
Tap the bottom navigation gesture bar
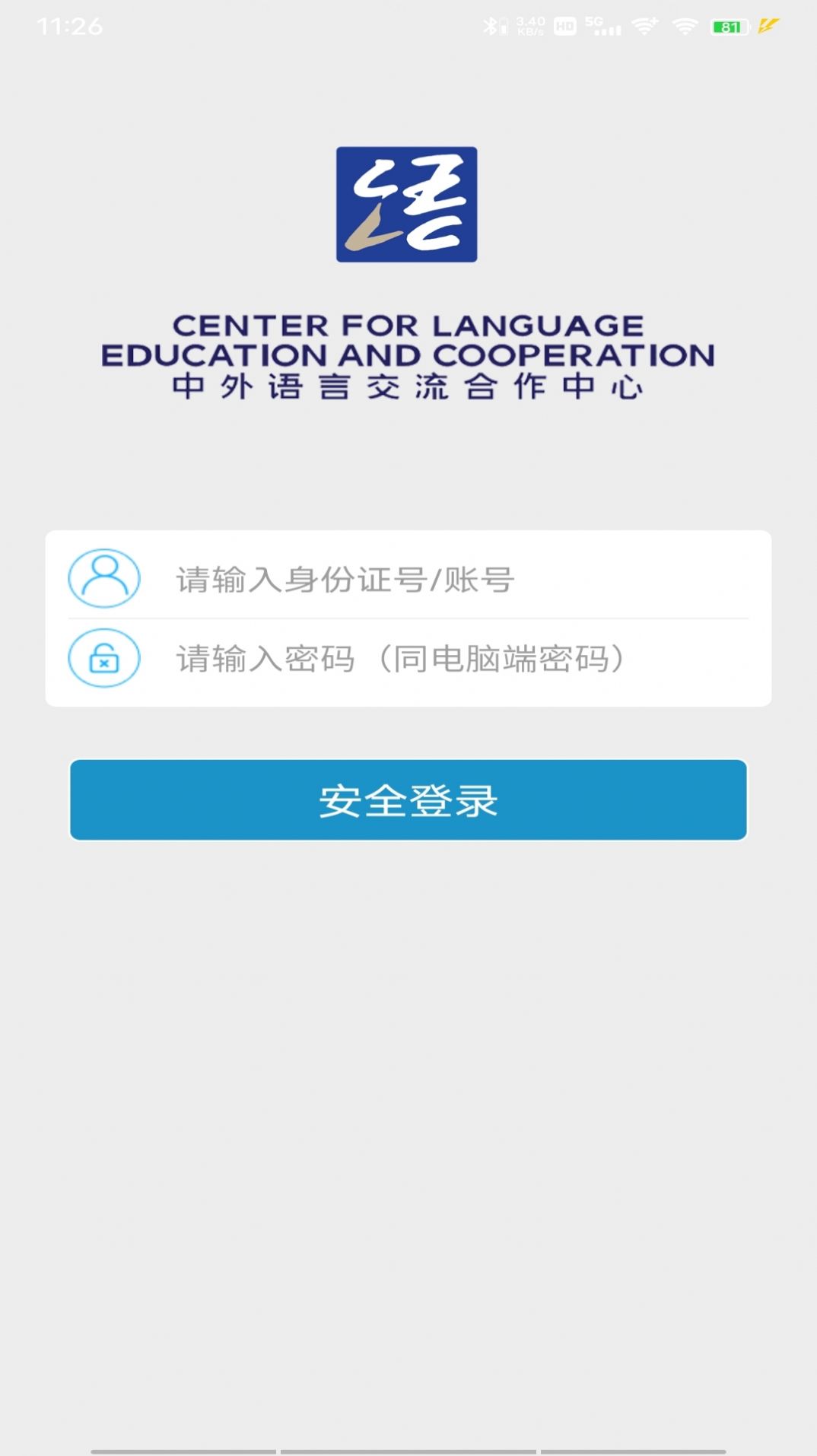408,1449
